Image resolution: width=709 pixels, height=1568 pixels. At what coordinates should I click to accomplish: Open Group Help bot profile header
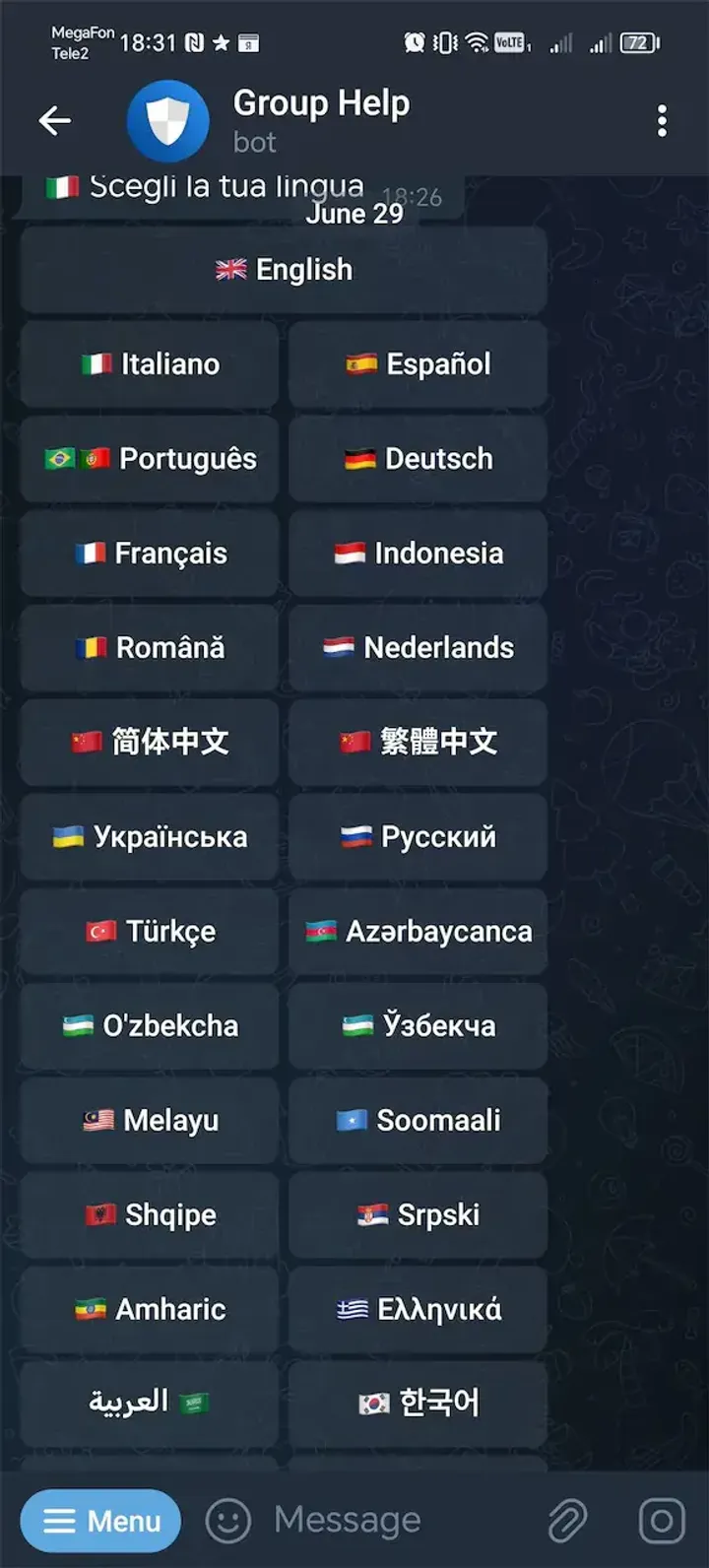pyautogui.click(x=320, y=120)
